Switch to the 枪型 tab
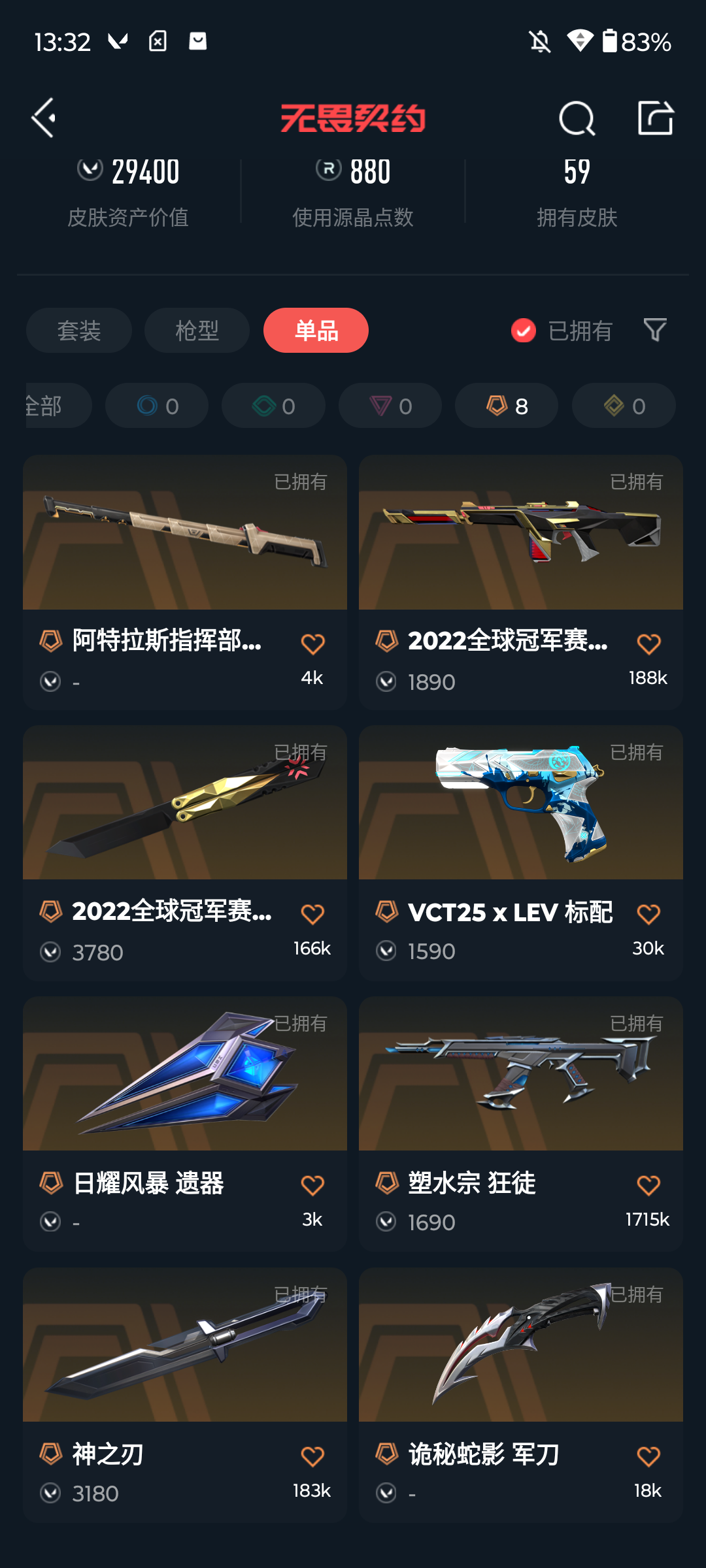The height and width of the screenshot is (1568, 706). tap(197, 331)
